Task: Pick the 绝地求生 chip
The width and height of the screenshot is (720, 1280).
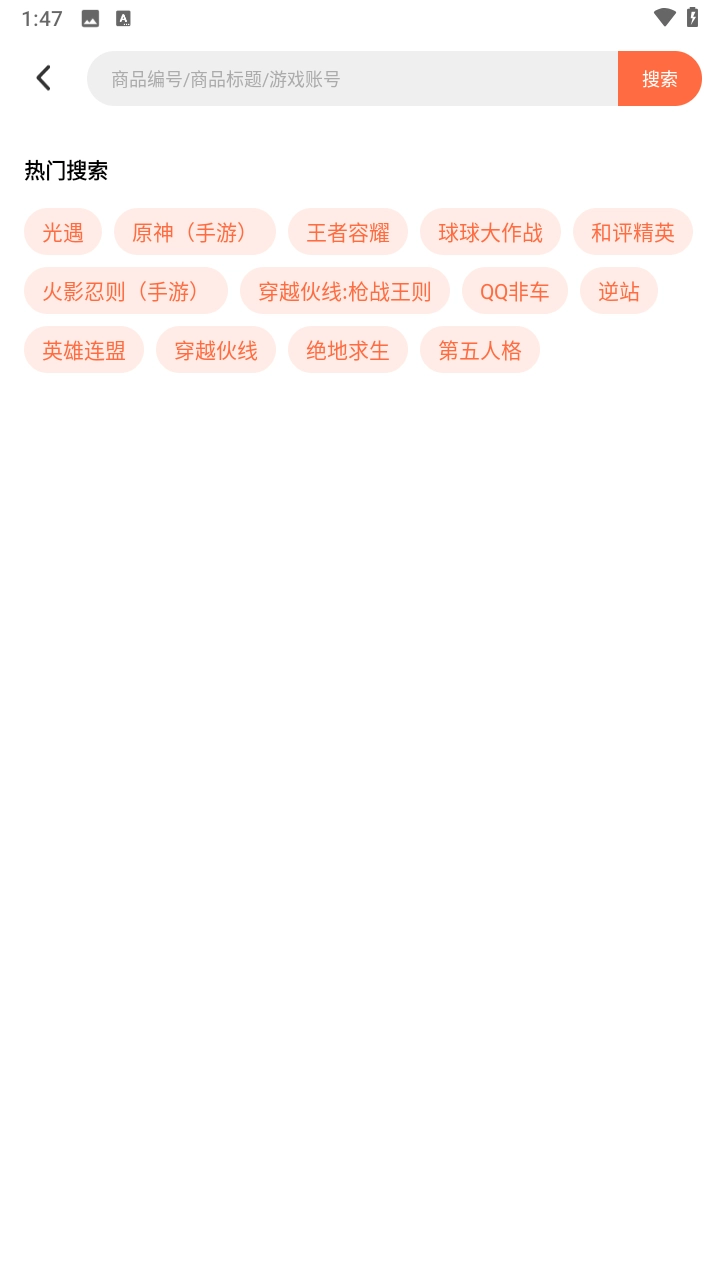Action: point(348,350)
